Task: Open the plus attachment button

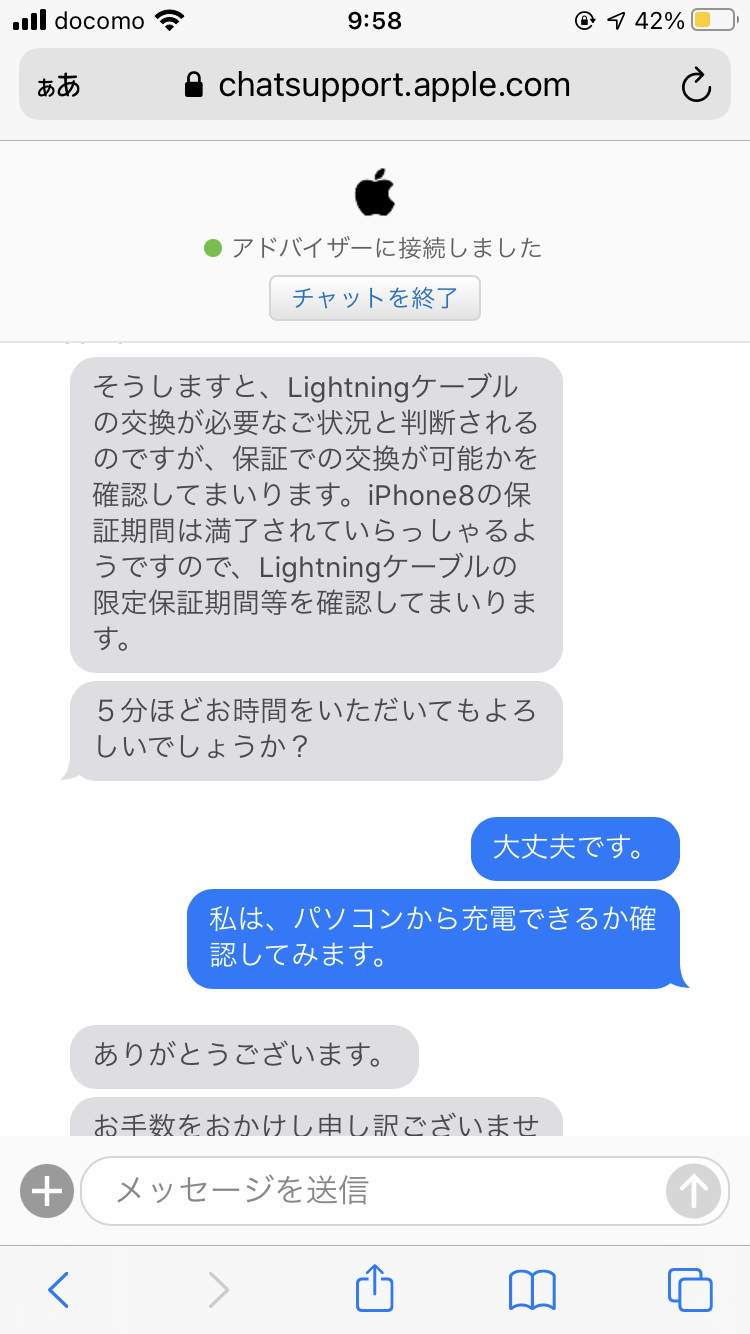Action: pos(46,1191)
